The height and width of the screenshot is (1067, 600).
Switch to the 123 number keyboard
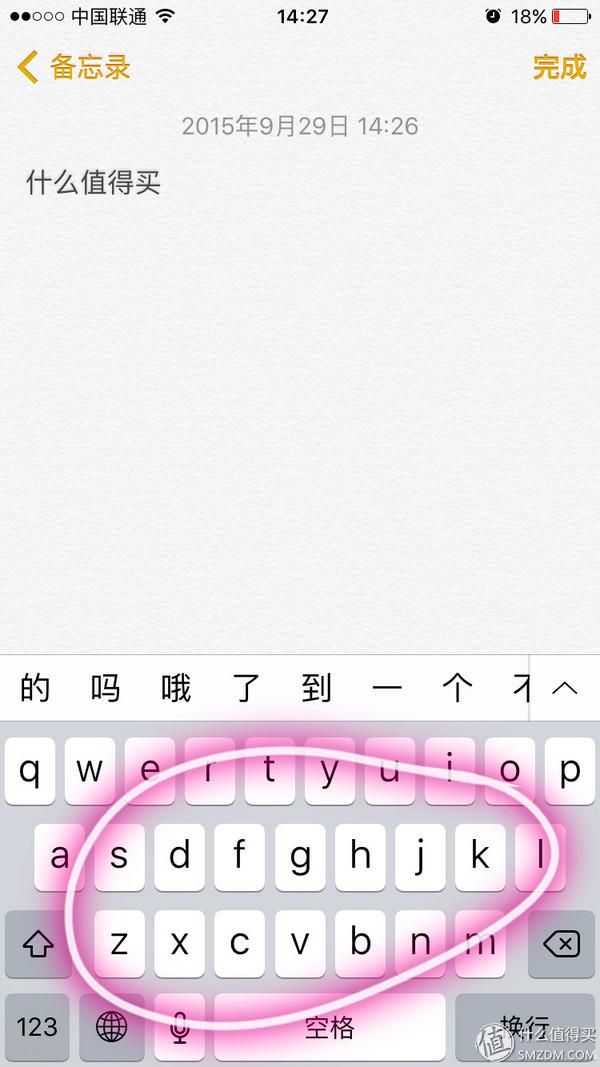[x=37, y=1026]
